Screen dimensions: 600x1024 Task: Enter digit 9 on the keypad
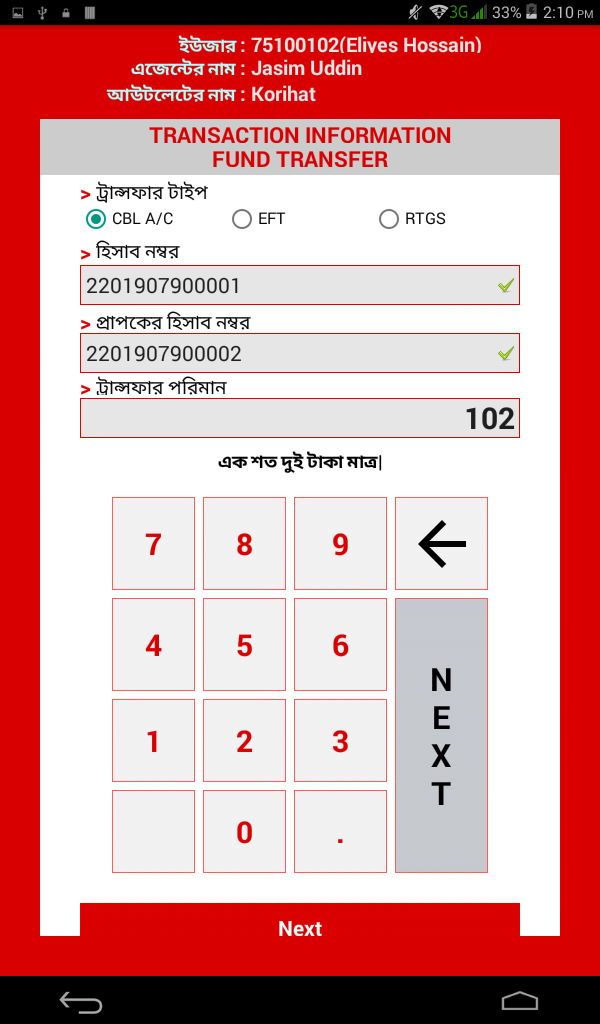click(x=340, y=543)
